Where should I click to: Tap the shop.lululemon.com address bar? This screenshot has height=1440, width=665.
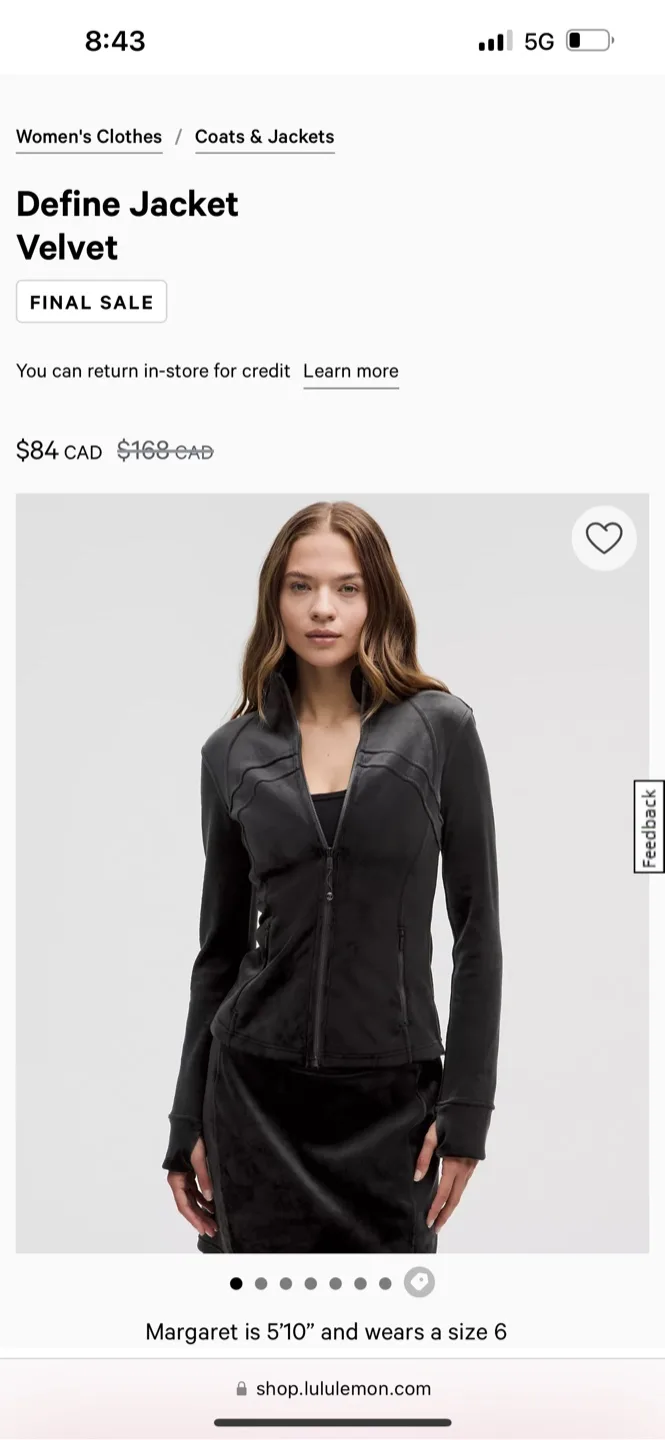pos(333,1388)
